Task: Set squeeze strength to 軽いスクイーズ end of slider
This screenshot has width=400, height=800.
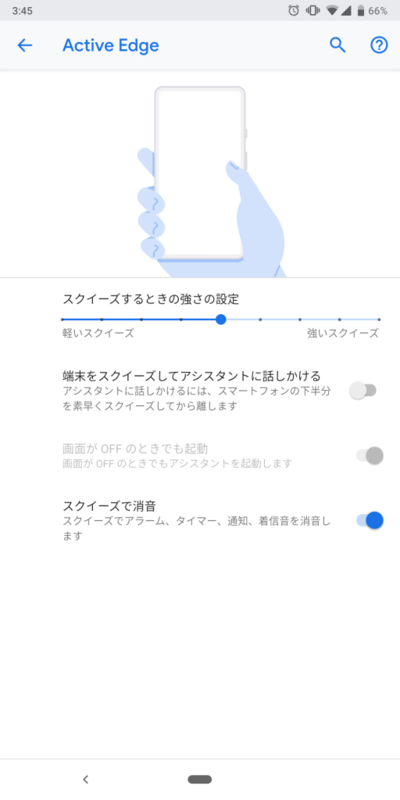Action: pos(62,319)
